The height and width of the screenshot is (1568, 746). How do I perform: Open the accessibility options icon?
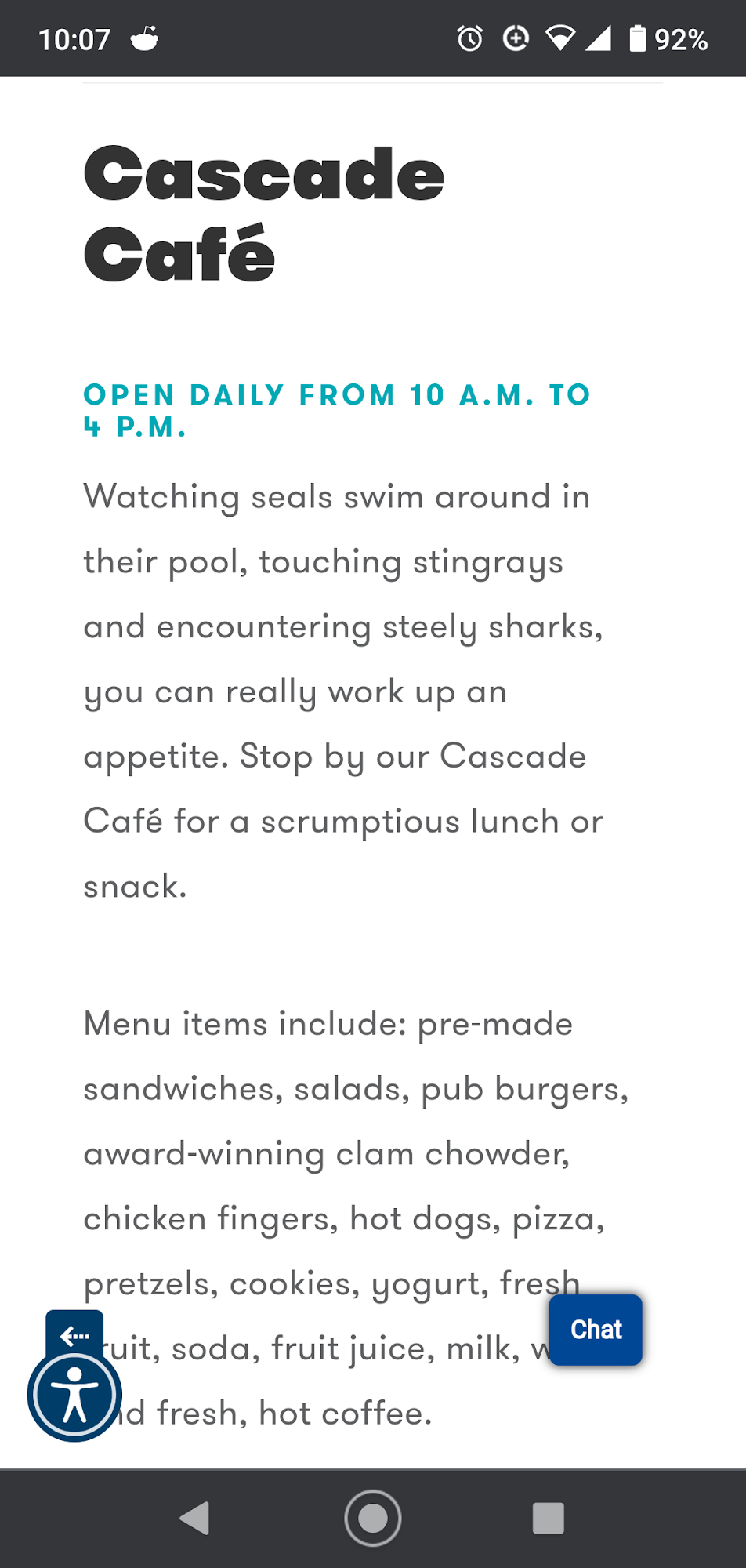tap(74, 1396)
